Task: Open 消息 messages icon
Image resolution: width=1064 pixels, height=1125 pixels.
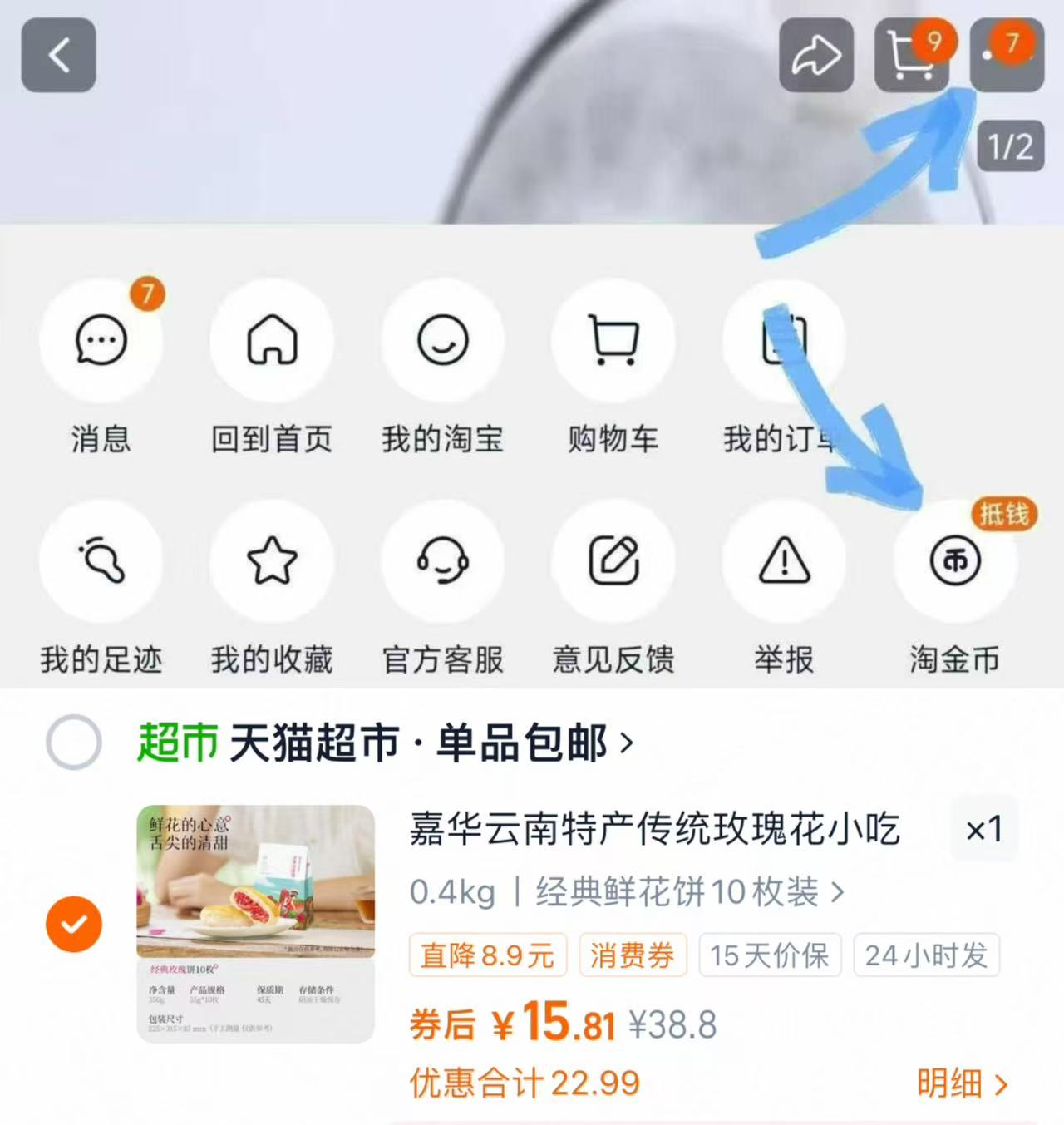Action: click(101, 339)
